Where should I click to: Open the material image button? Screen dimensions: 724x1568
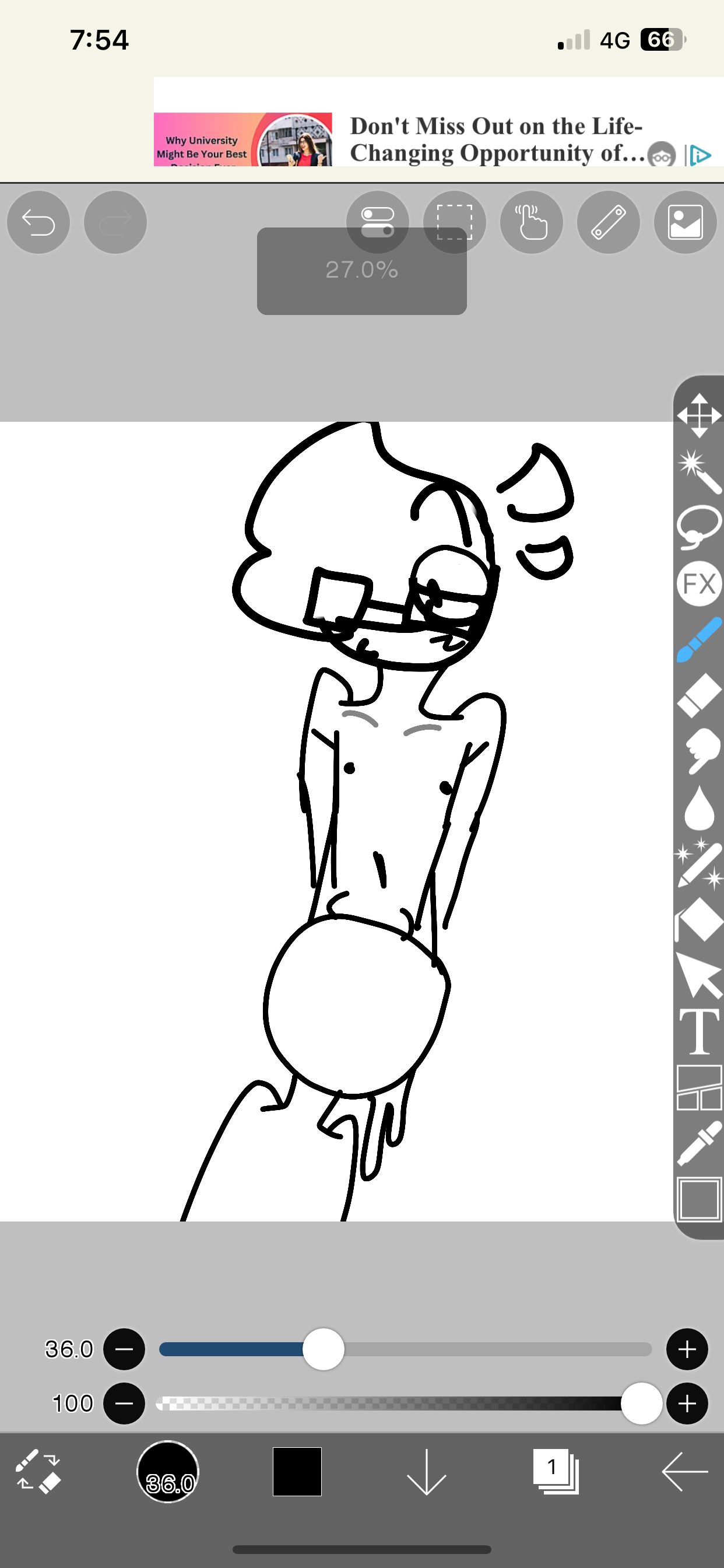click(x=685, y=222)
